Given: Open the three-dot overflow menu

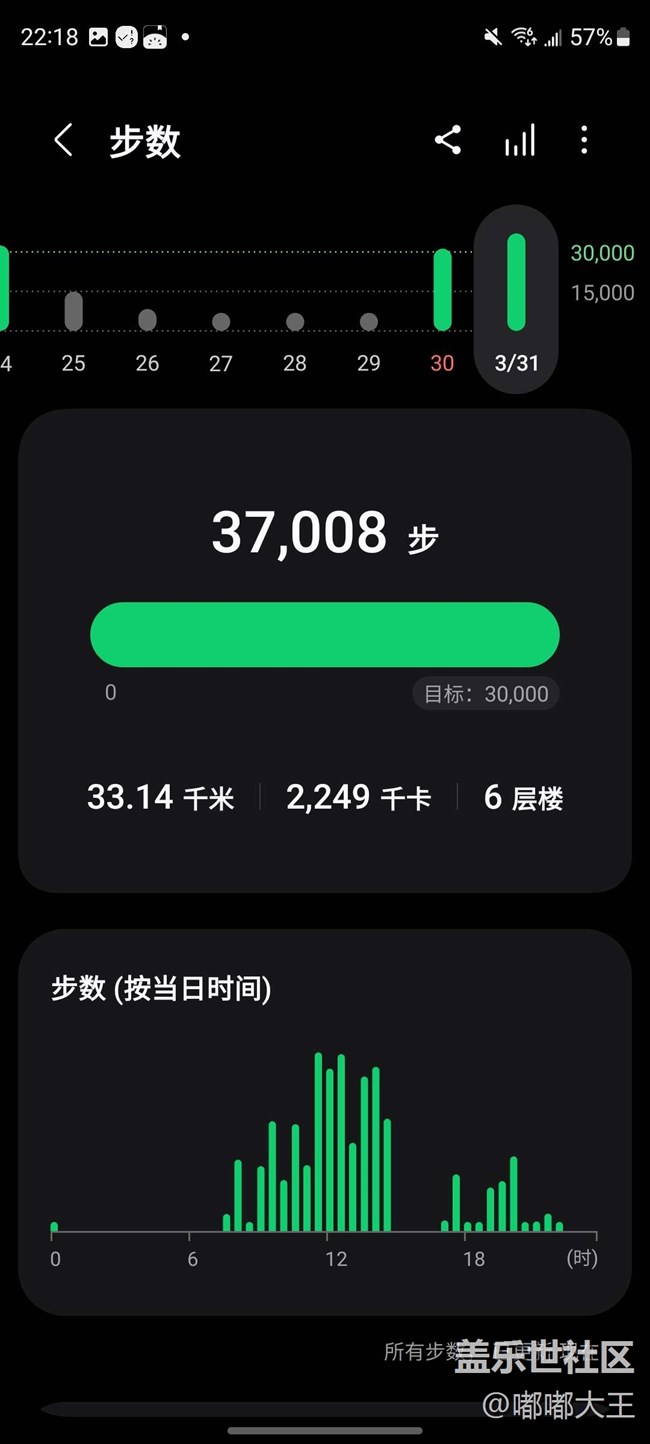Looking at the screenshot, I should pos(584,140).
